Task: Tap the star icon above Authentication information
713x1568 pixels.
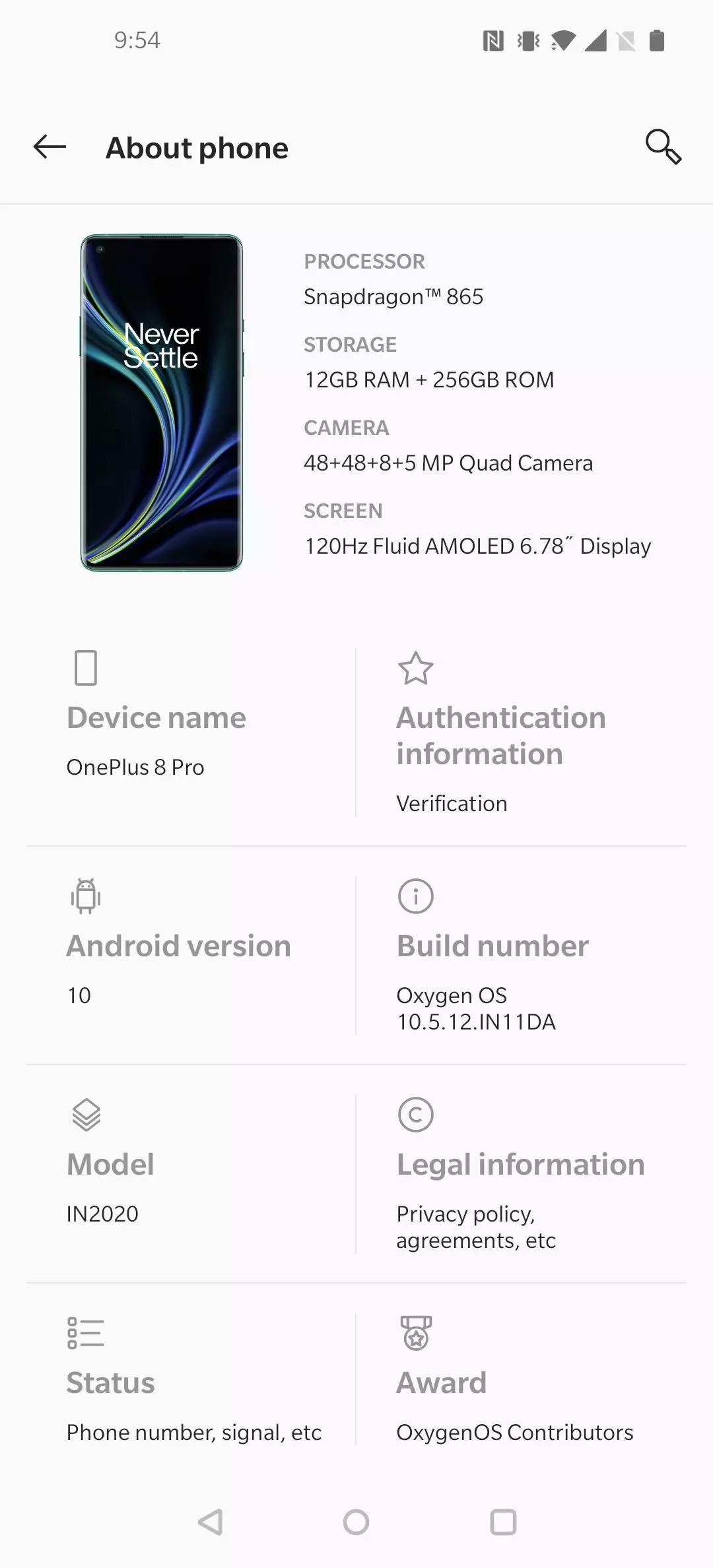Action: pyautogui.click(x=415, y=669)
